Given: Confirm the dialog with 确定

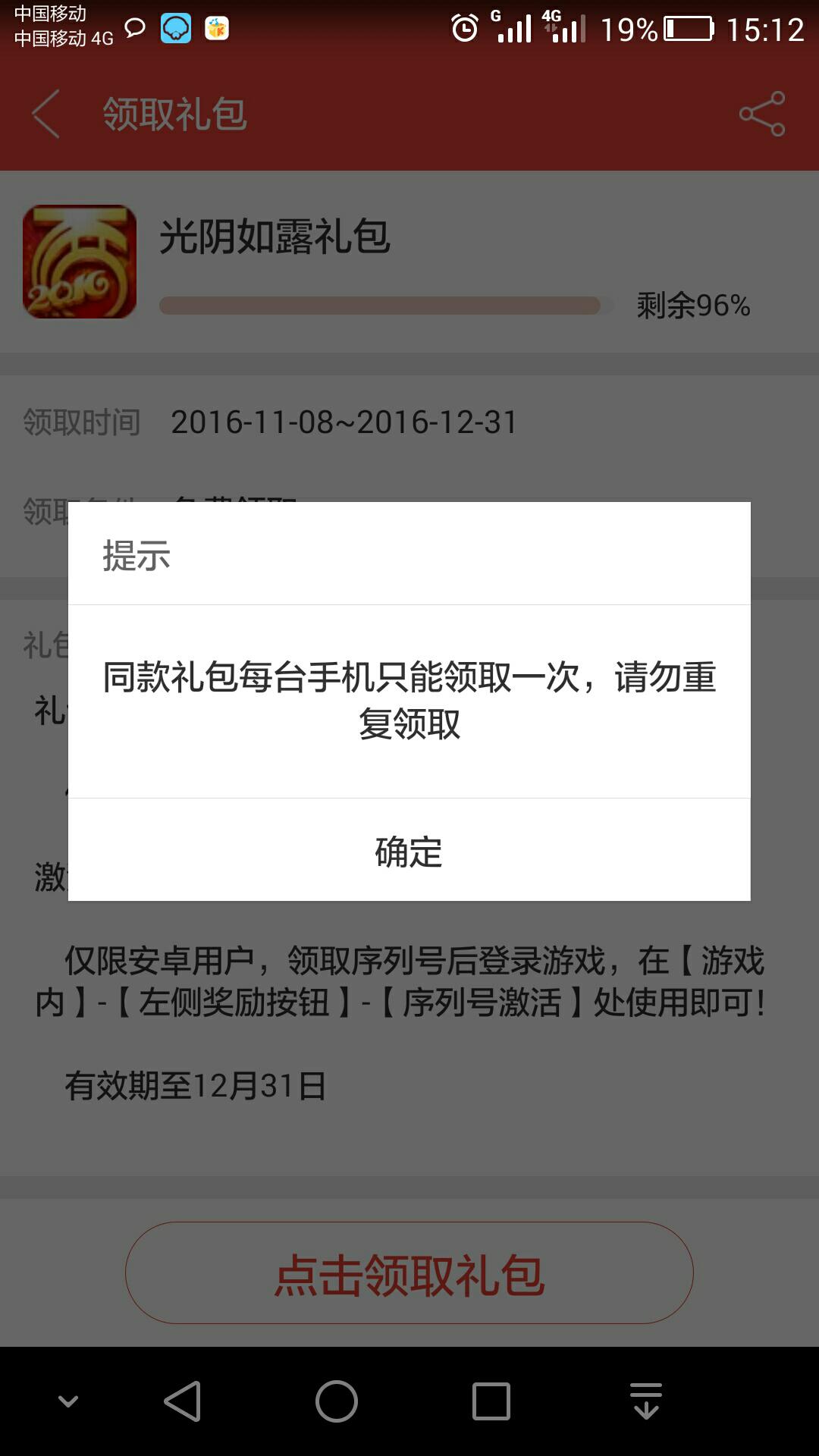Looking at the screenshot, I should tap(409, 850).
